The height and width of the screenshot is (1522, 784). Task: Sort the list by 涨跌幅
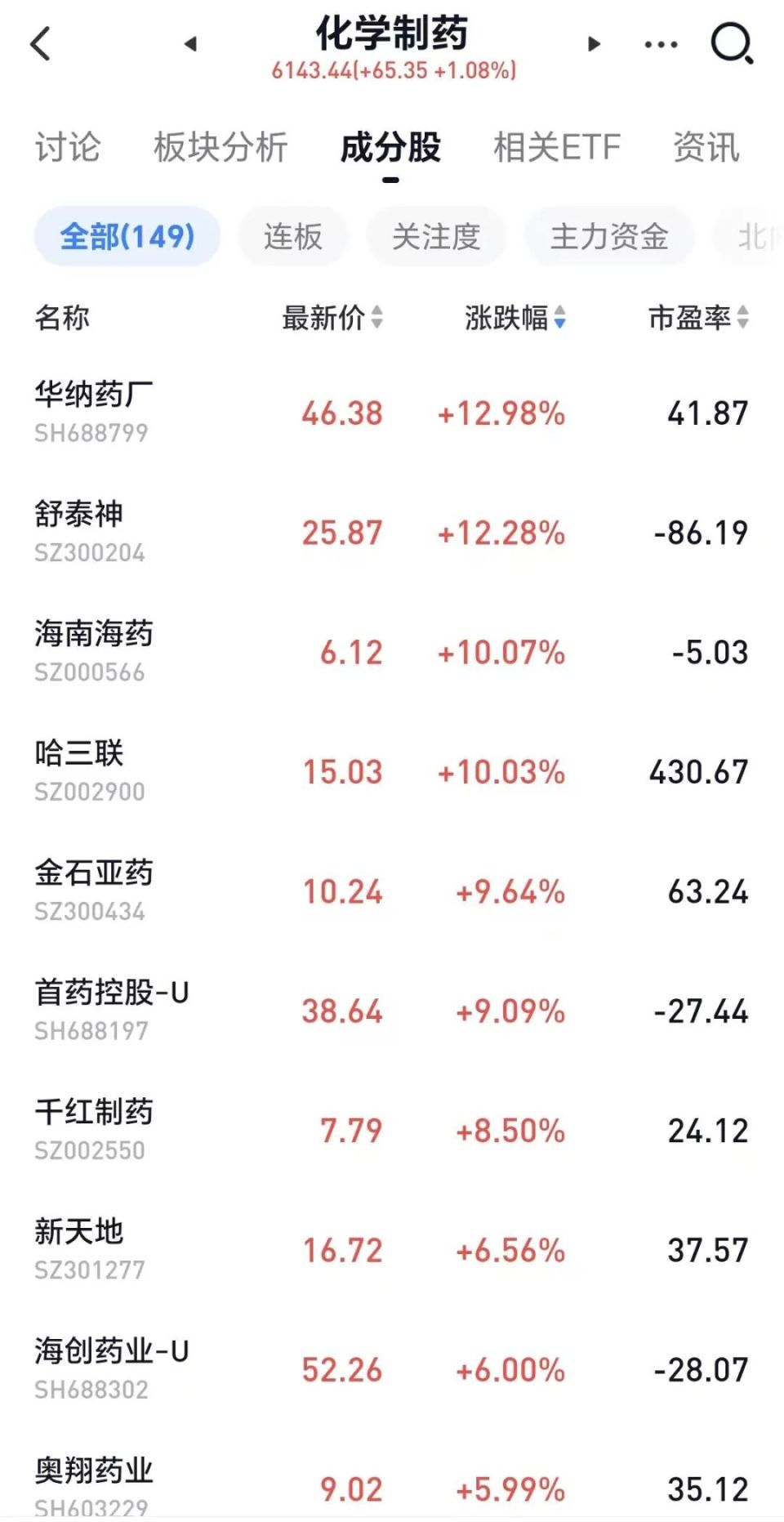coord(515,317)
